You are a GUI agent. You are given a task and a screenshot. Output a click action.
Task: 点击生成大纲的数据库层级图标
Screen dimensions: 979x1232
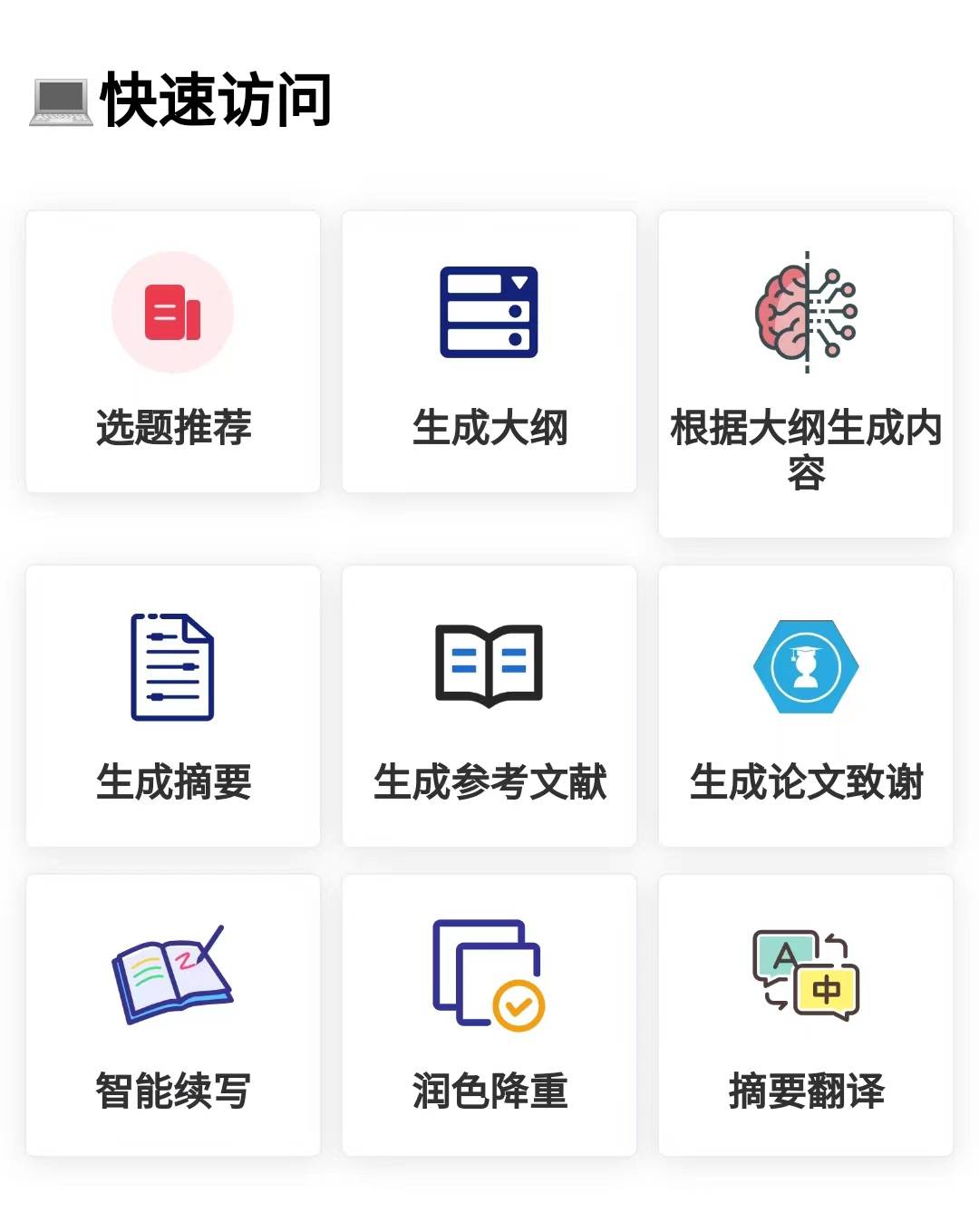click(489, 311)
